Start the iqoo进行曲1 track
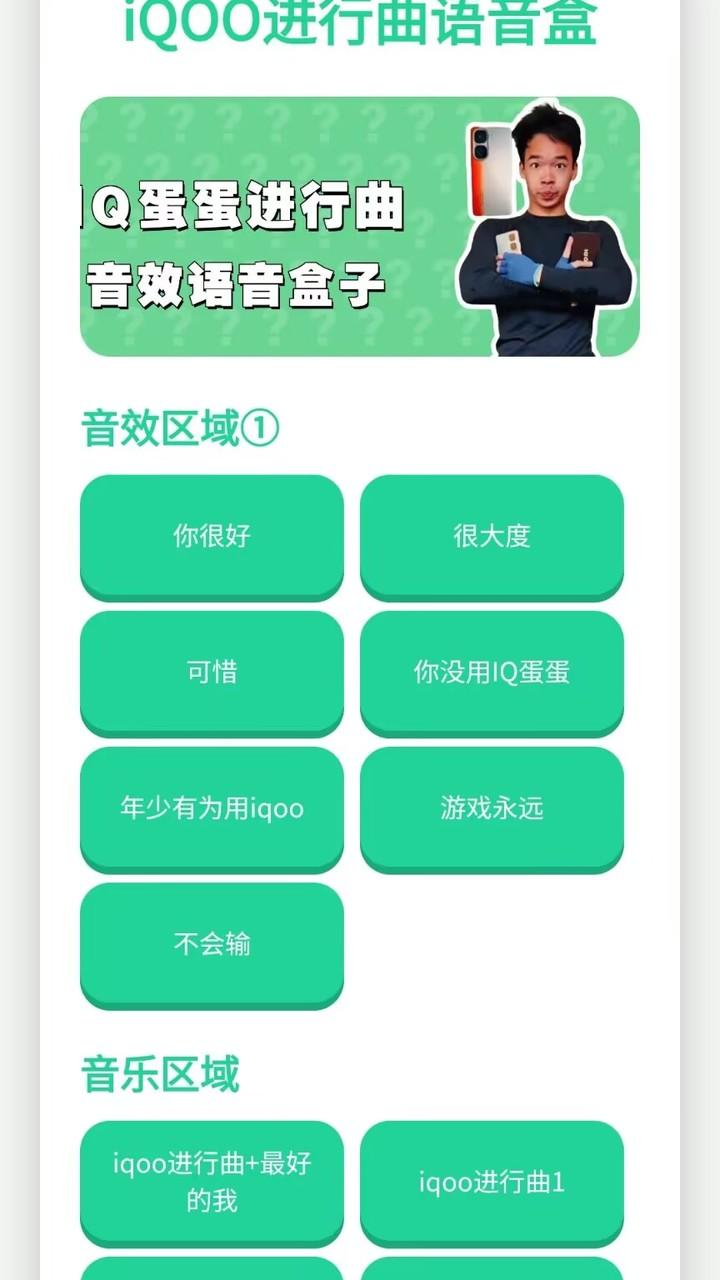 coord(491,1181)
